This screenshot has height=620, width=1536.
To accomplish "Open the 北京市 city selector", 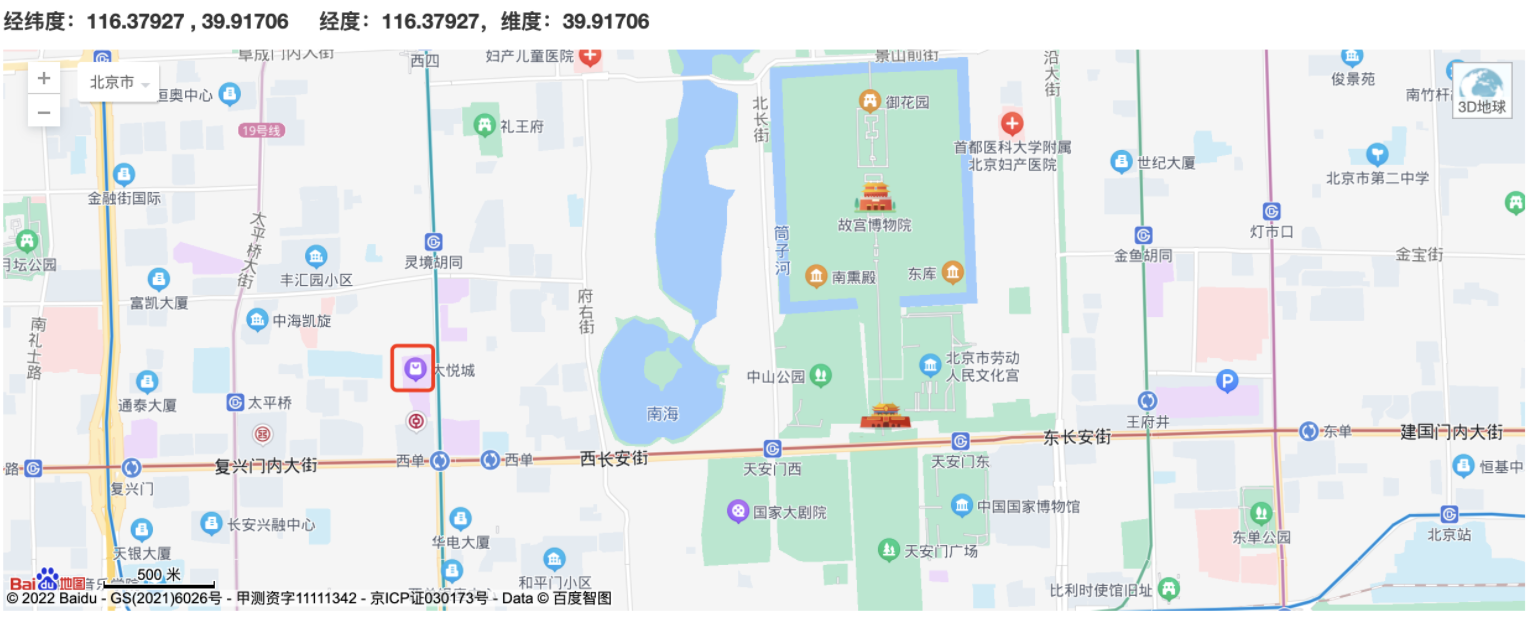I will click(119, 83).
